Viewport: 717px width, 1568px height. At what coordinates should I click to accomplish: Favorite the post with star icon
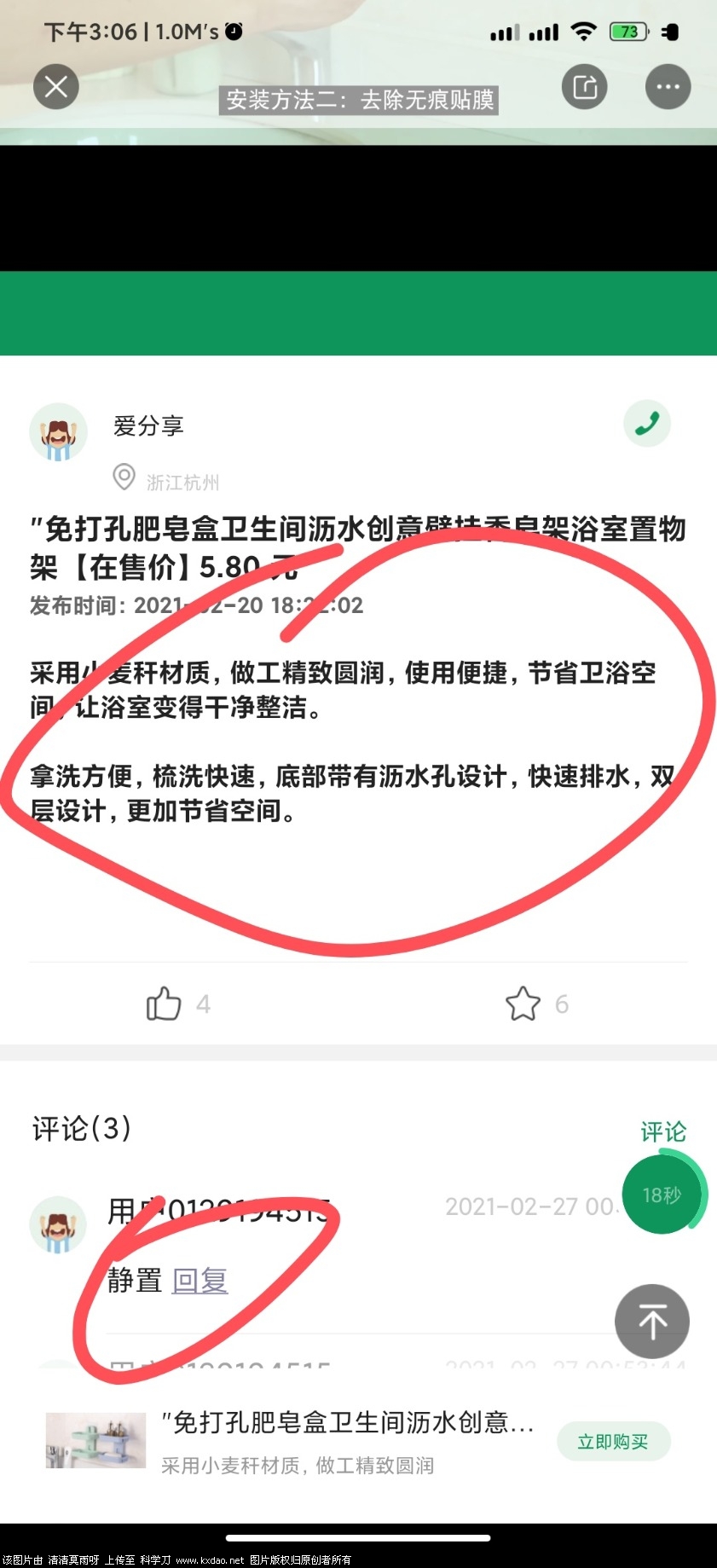click(x=523, y=1004)
